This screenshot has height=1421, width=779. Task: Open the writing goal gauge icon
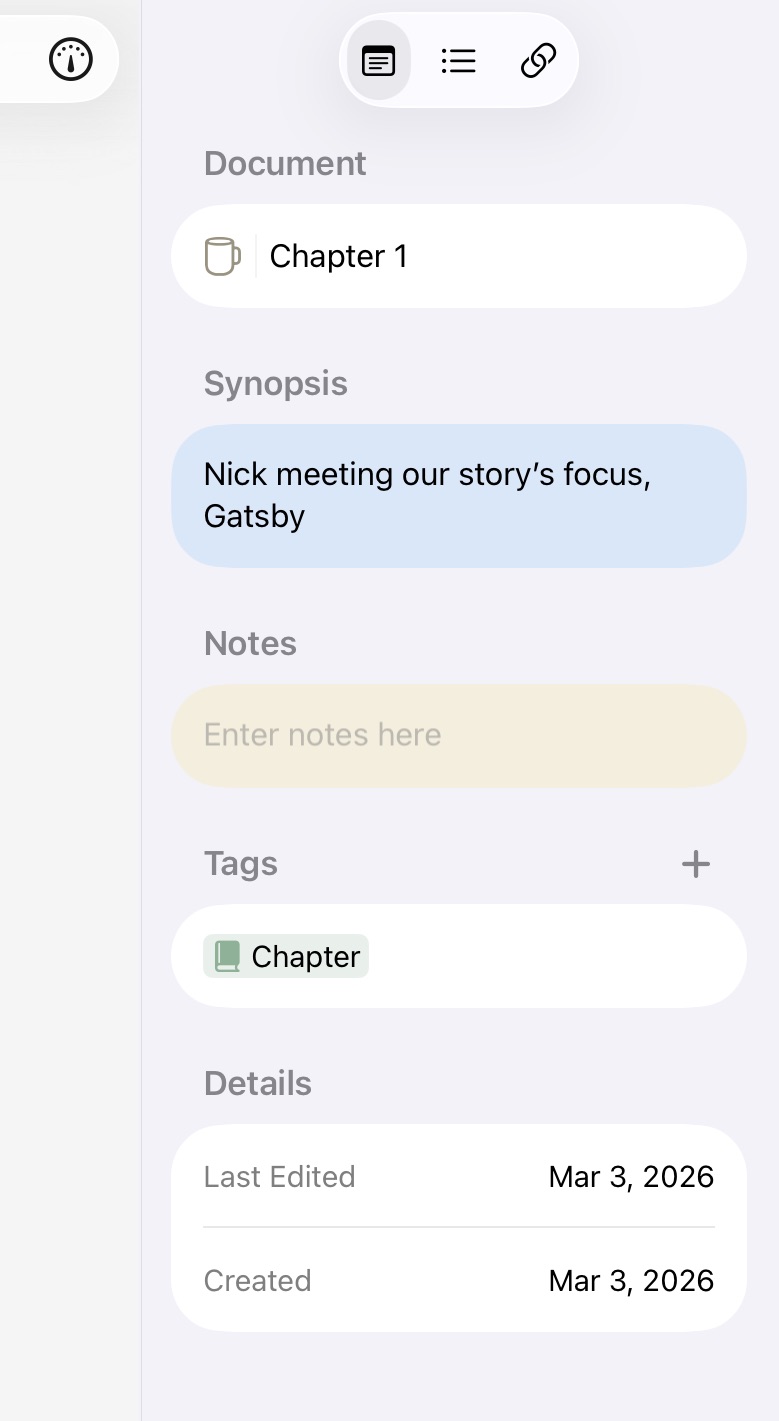[x=72, y=59]
